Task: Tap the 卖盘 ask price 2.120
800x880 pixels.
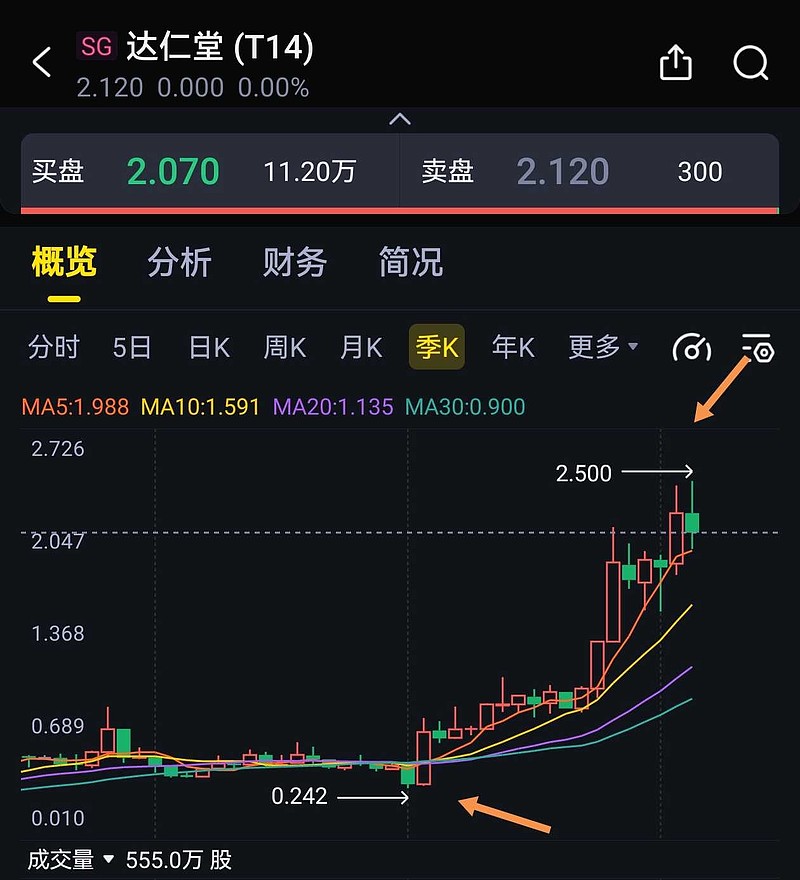Action: 563,171
